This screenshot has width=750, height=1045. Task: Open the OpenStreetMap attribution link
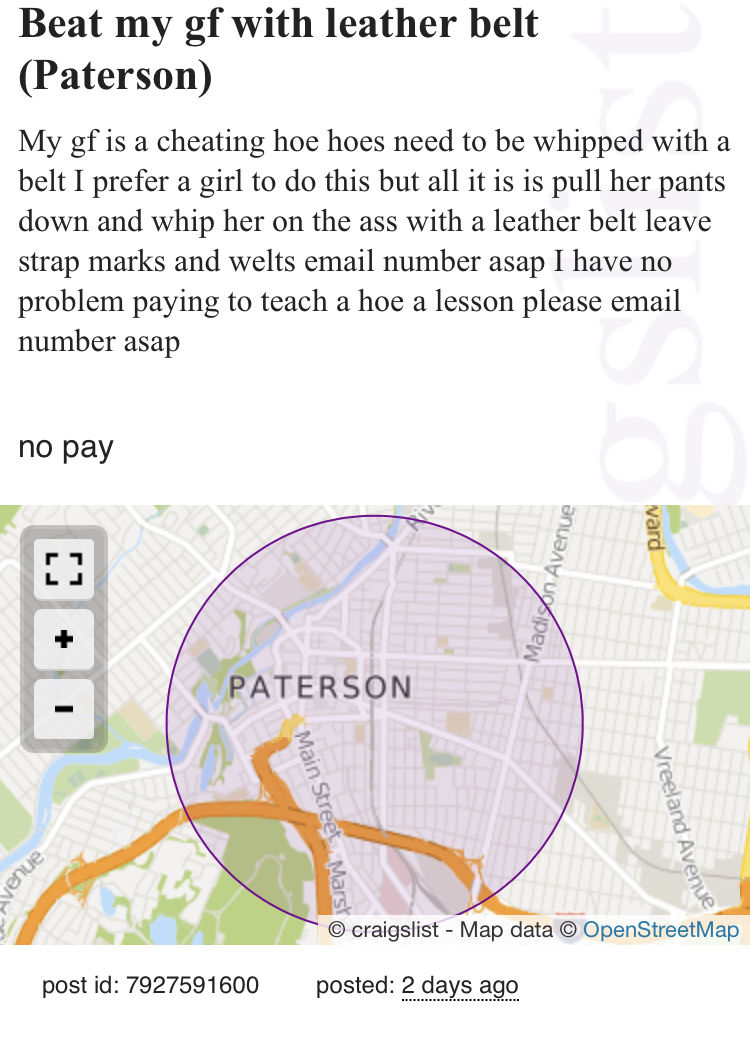point(660,930)
